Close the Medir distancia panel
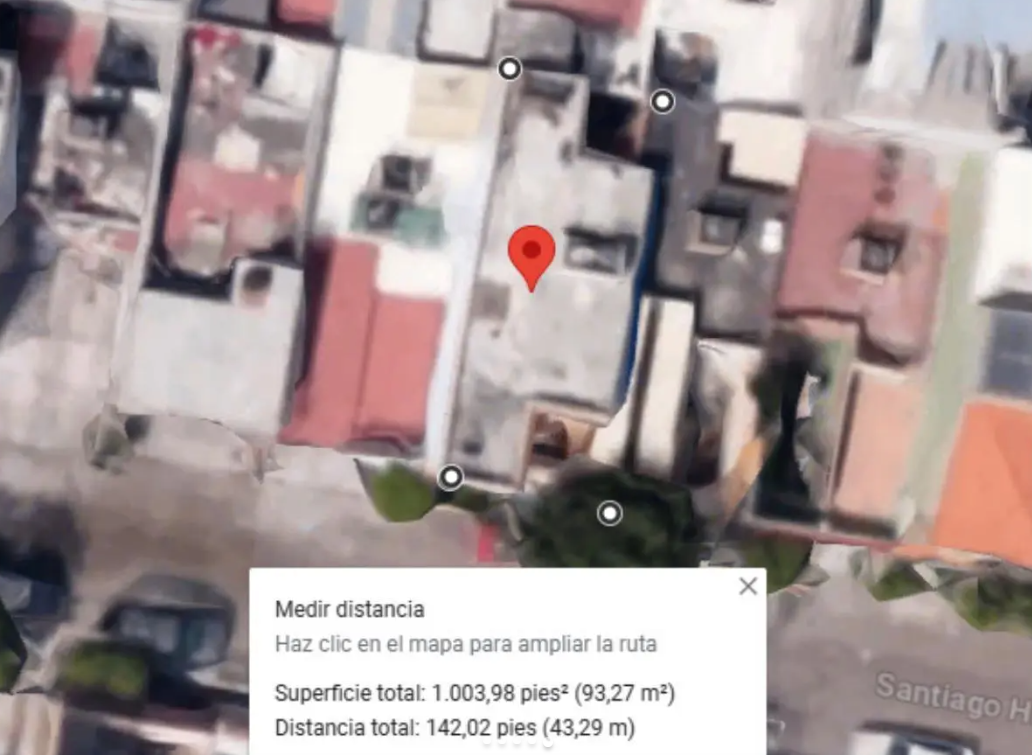This screenshot has height=755, width=1032. click(x=748, y=586)
